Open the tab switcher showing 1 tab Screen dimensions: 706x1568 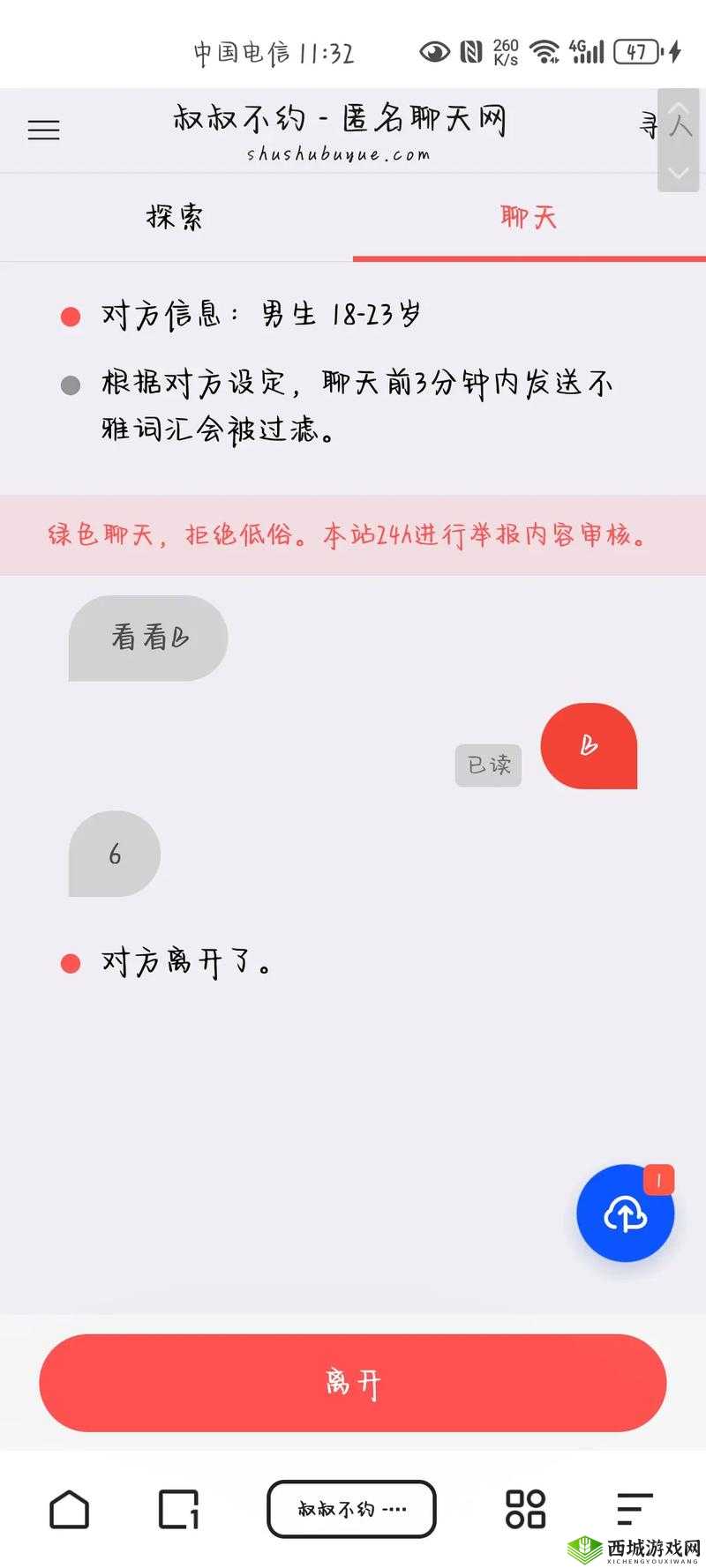tap(176, 1508)
